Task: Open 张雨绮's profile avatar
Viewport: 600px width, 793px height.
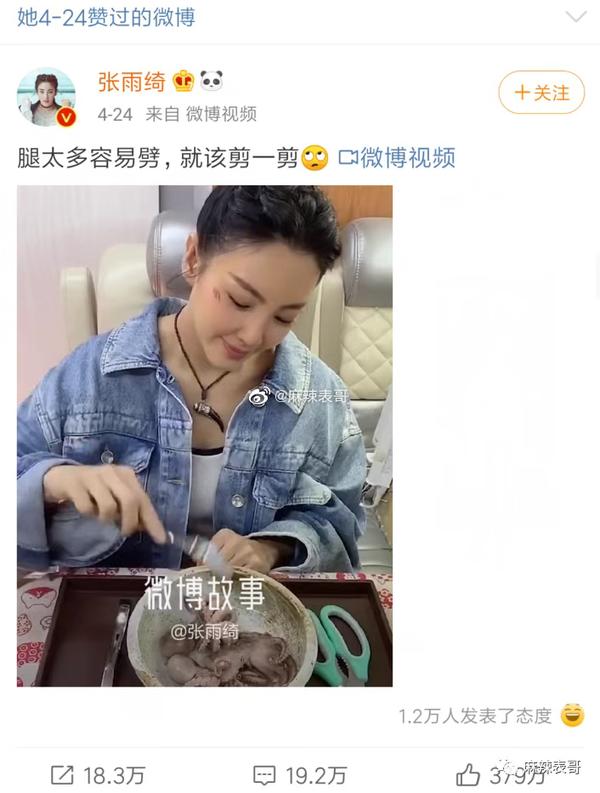Action: [x=47, y=98]
